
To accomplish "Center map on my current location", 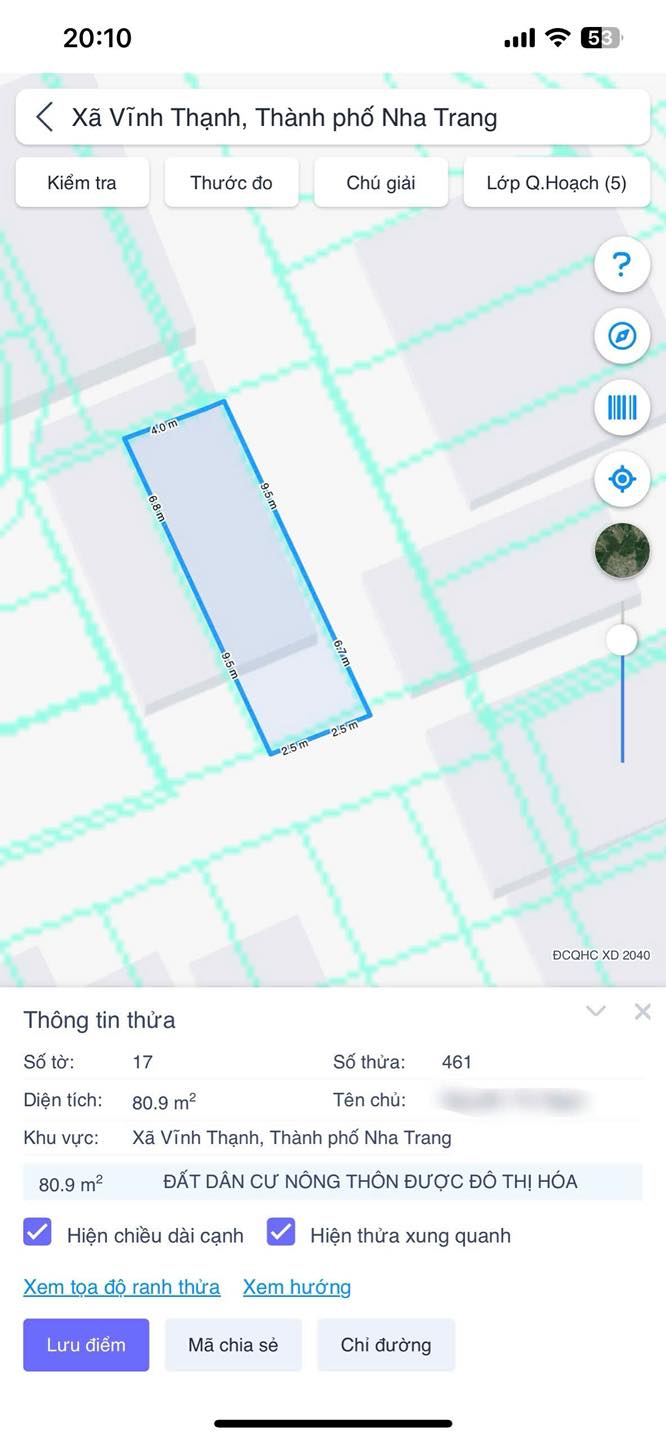I will point(622,479).
